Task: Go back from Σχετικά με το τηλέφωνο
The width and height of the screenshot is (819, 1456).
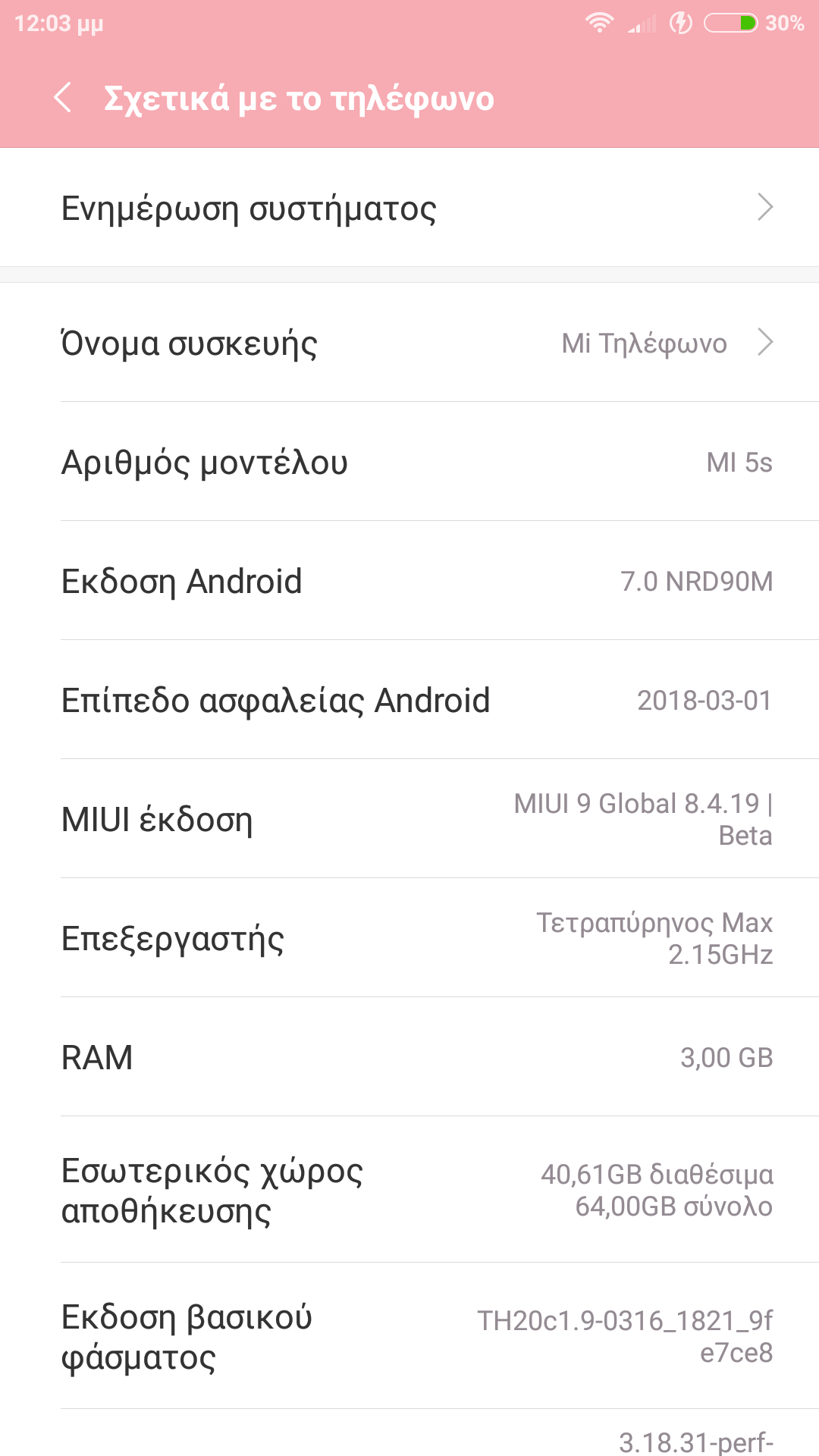Action: [x=64, y=98]
